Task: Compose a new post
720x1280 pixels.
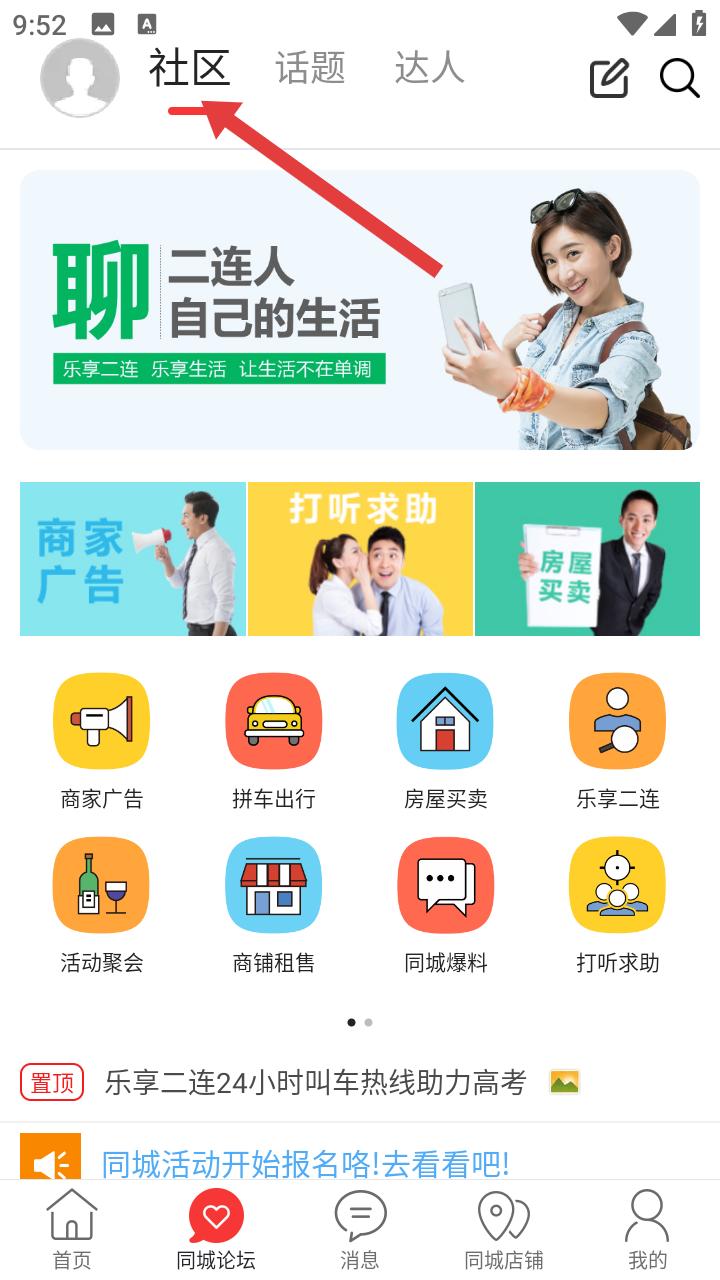Action: [x=609, y=78]
